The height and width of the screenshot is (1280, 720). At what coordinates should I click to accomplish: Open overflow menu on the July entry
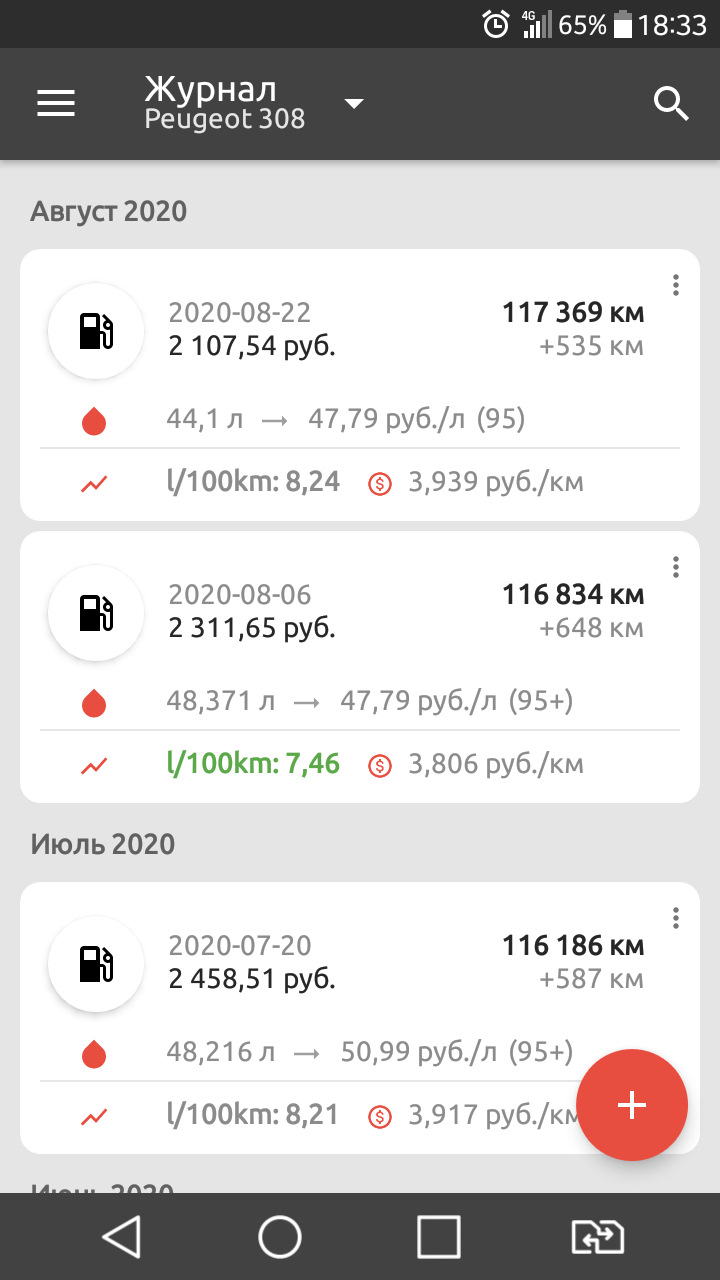(x=675, y=917)
